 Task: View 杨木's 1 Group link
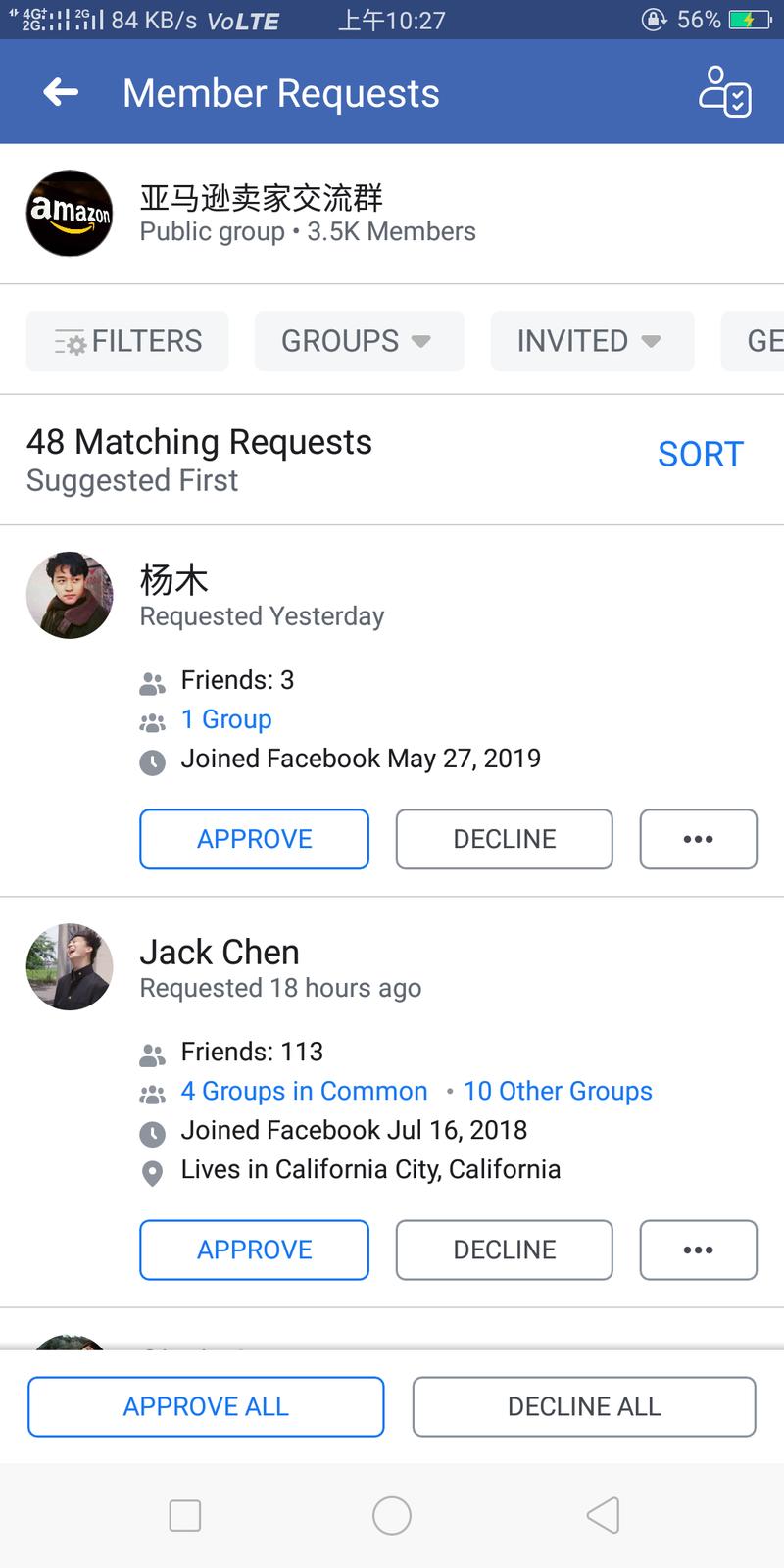point(226,719)
